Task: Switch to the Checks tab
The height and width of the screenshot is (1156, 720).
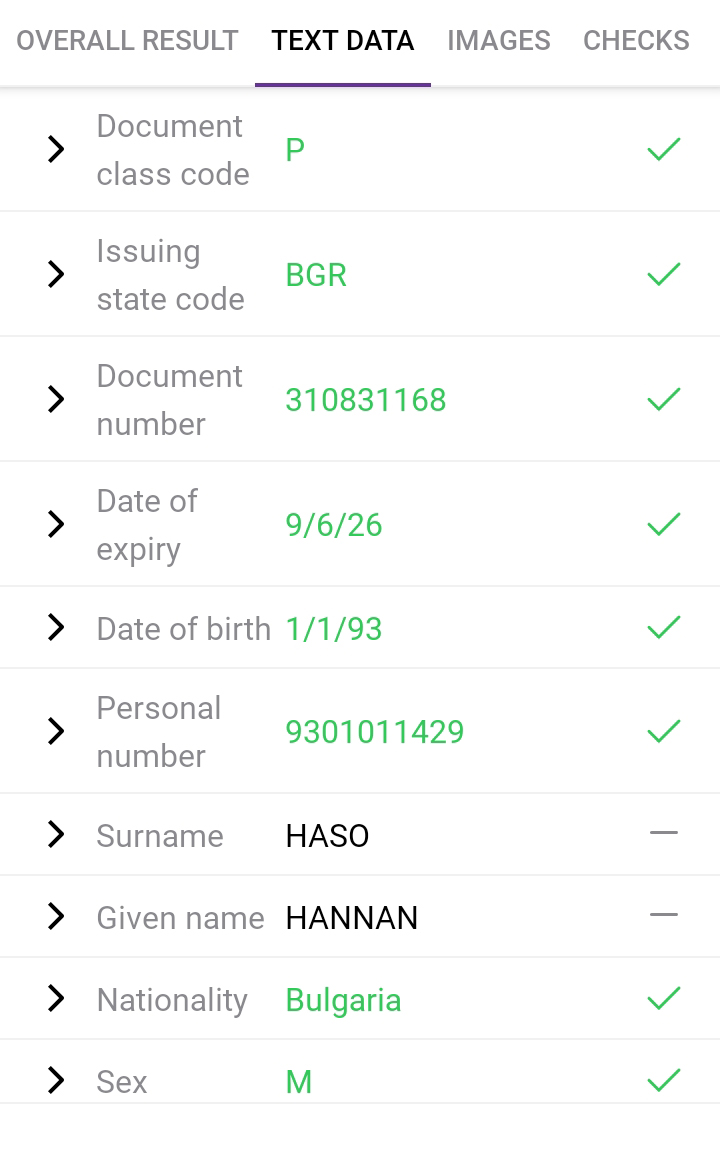Action: [x=636, y=41]
